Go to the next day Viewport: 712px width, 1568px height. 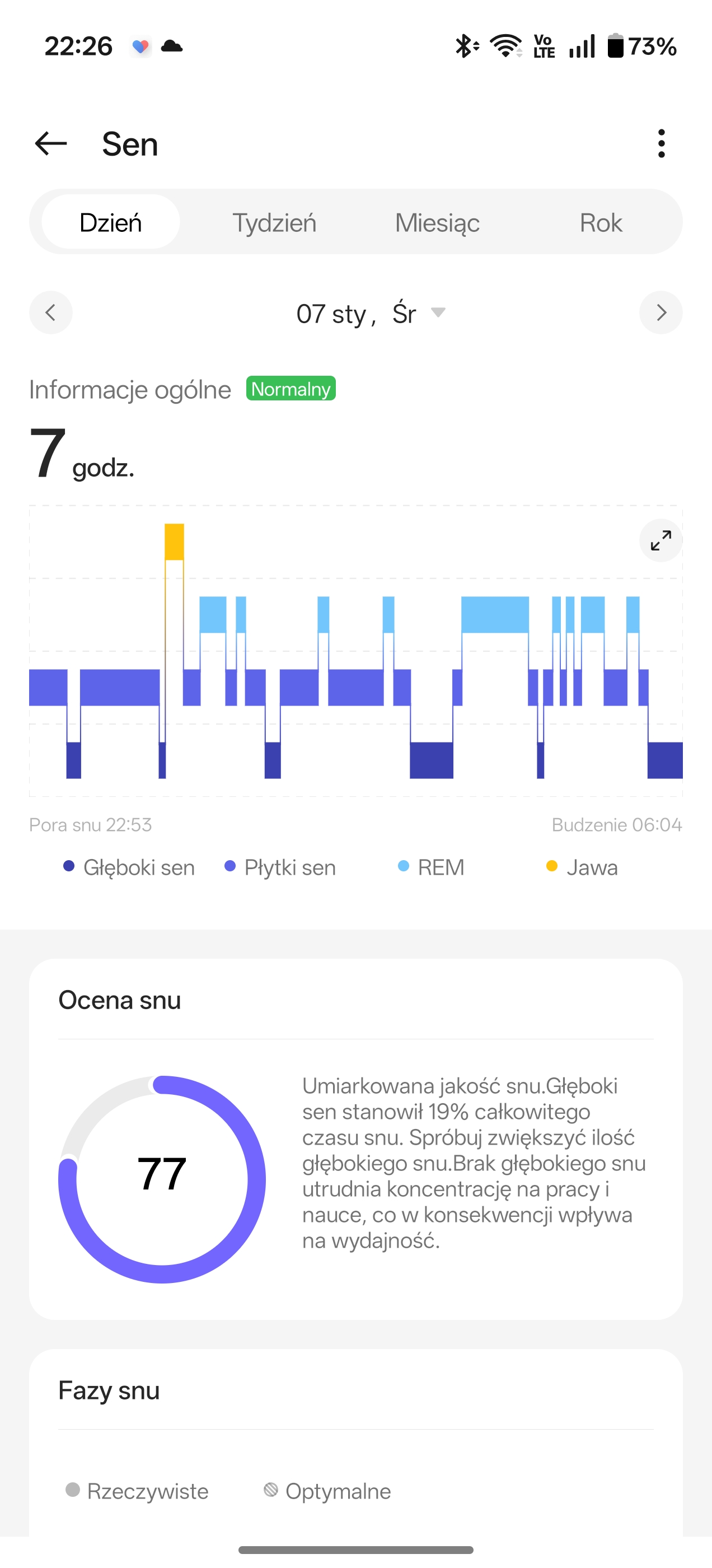coord(661,313)
